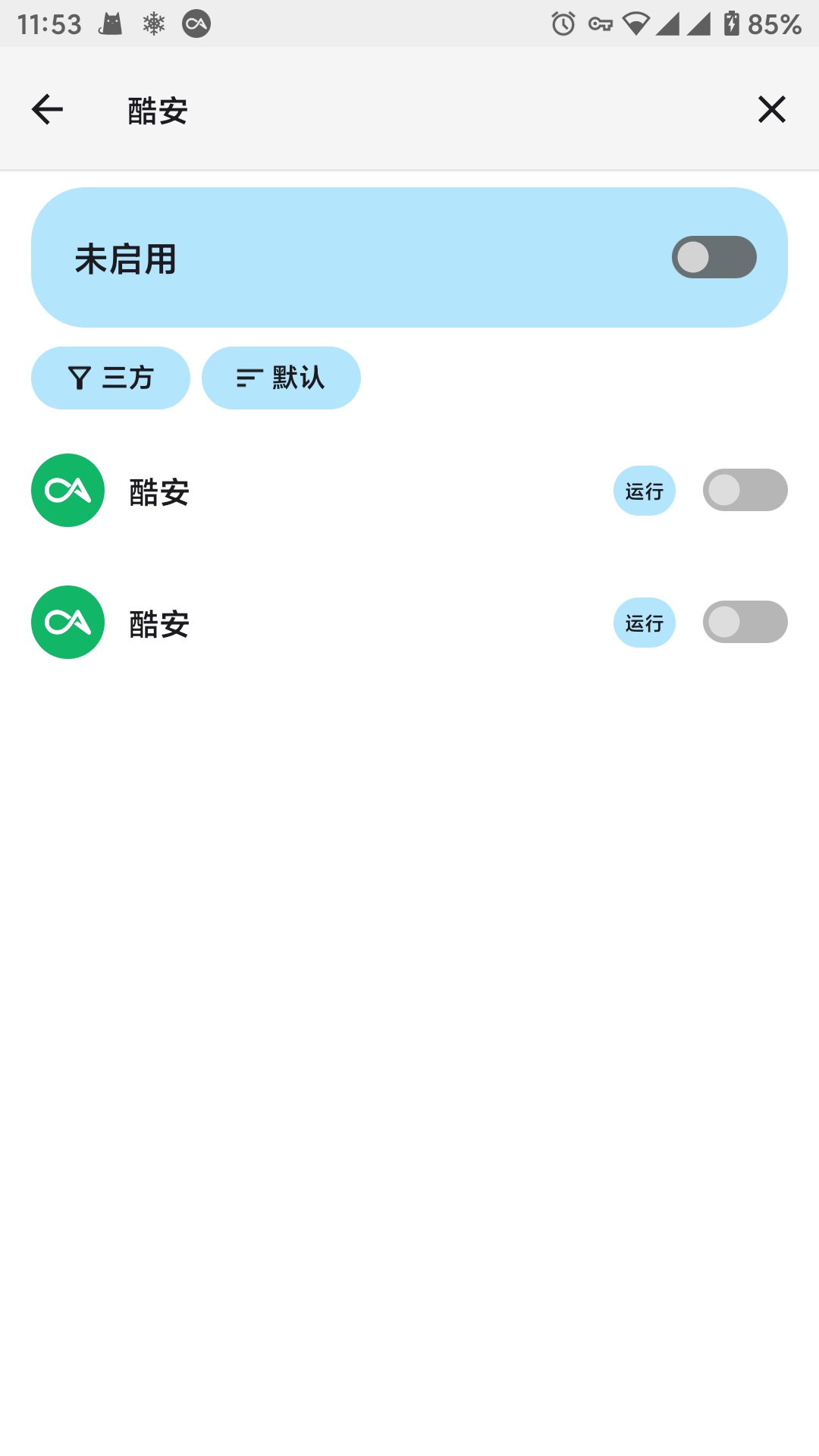Screen dimensions: 819x1456
Task: Click the 酷安 icon in the status bar
Action: (196, 24)
